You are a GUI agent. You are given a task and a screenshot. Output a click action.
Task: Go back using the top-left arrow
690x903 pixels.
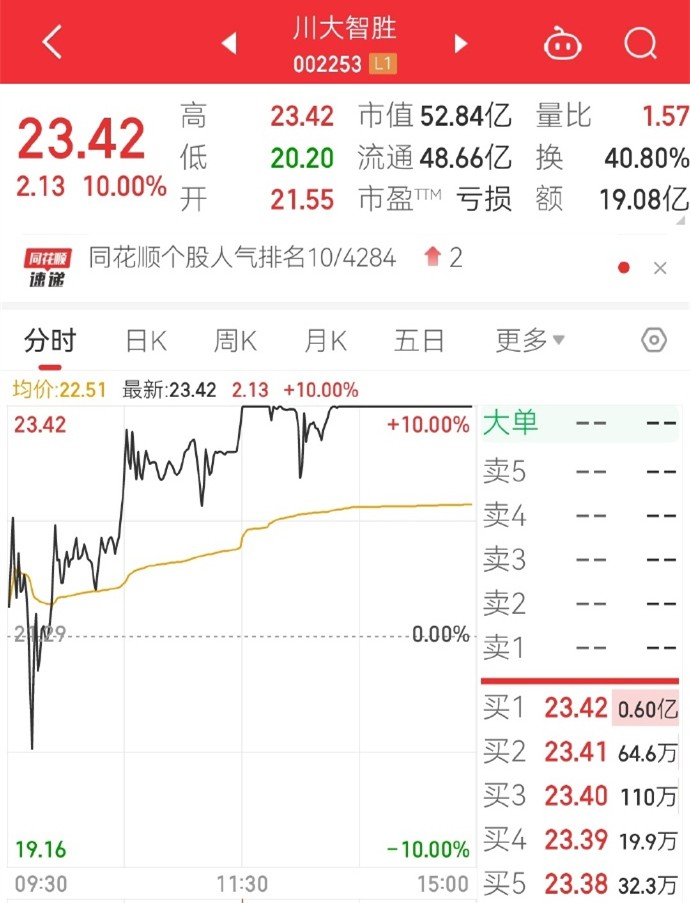(52, 43)
